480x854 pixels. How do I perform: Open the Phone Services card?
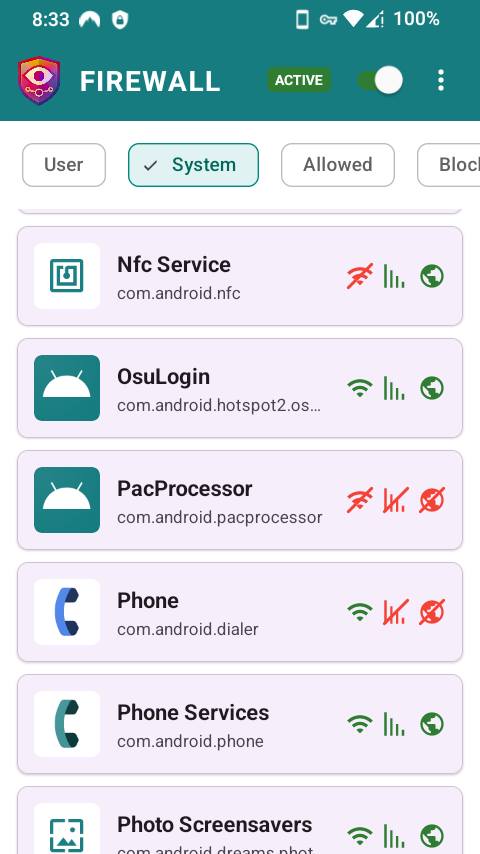pyautogui.click(x=240, y=724)
